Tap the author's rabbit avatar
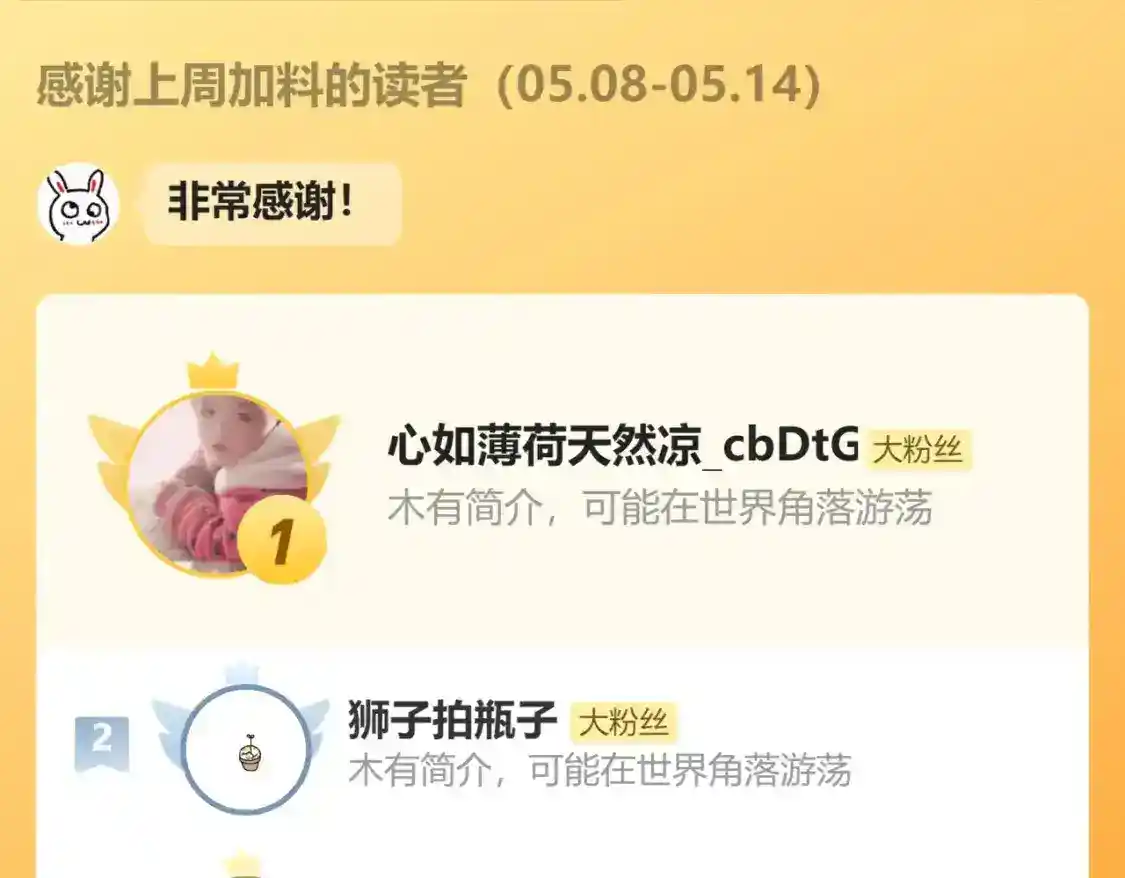Viewport: 1125px width, 878px height. (78, 204)
